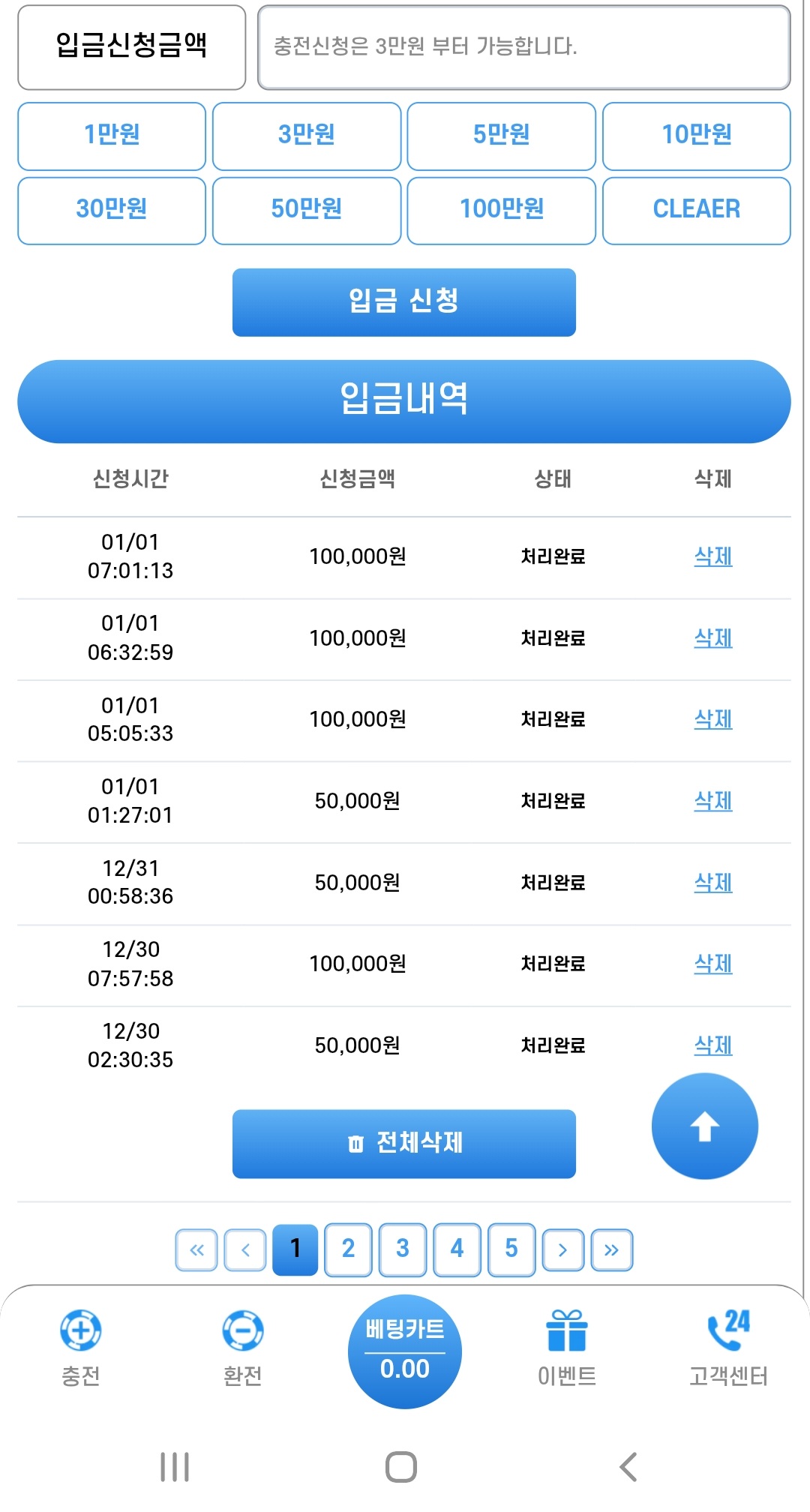Screen dimensions: 810x1512
Task: Delete the 12/30 02:30:35 deposit record
Action: [x=712, y=1045]
